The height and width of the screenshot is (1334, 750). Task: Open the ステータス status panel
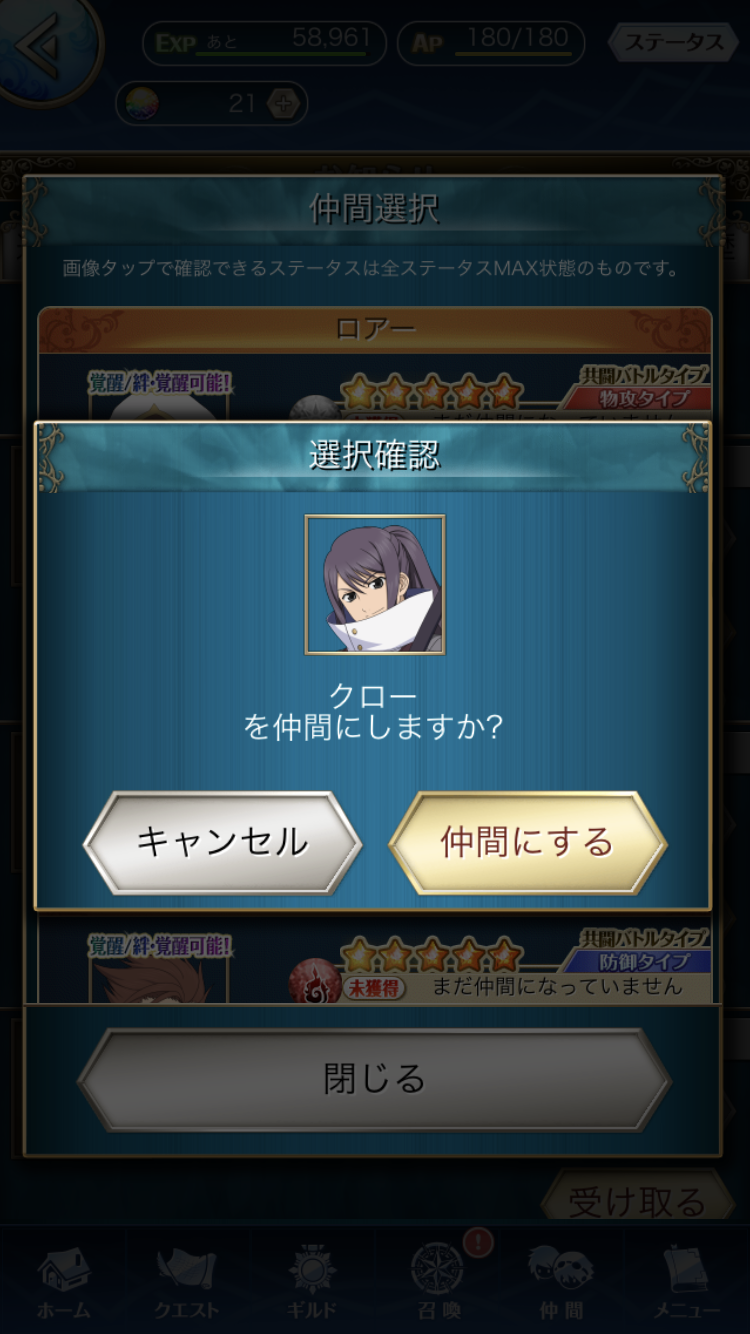tap(674, 43)
